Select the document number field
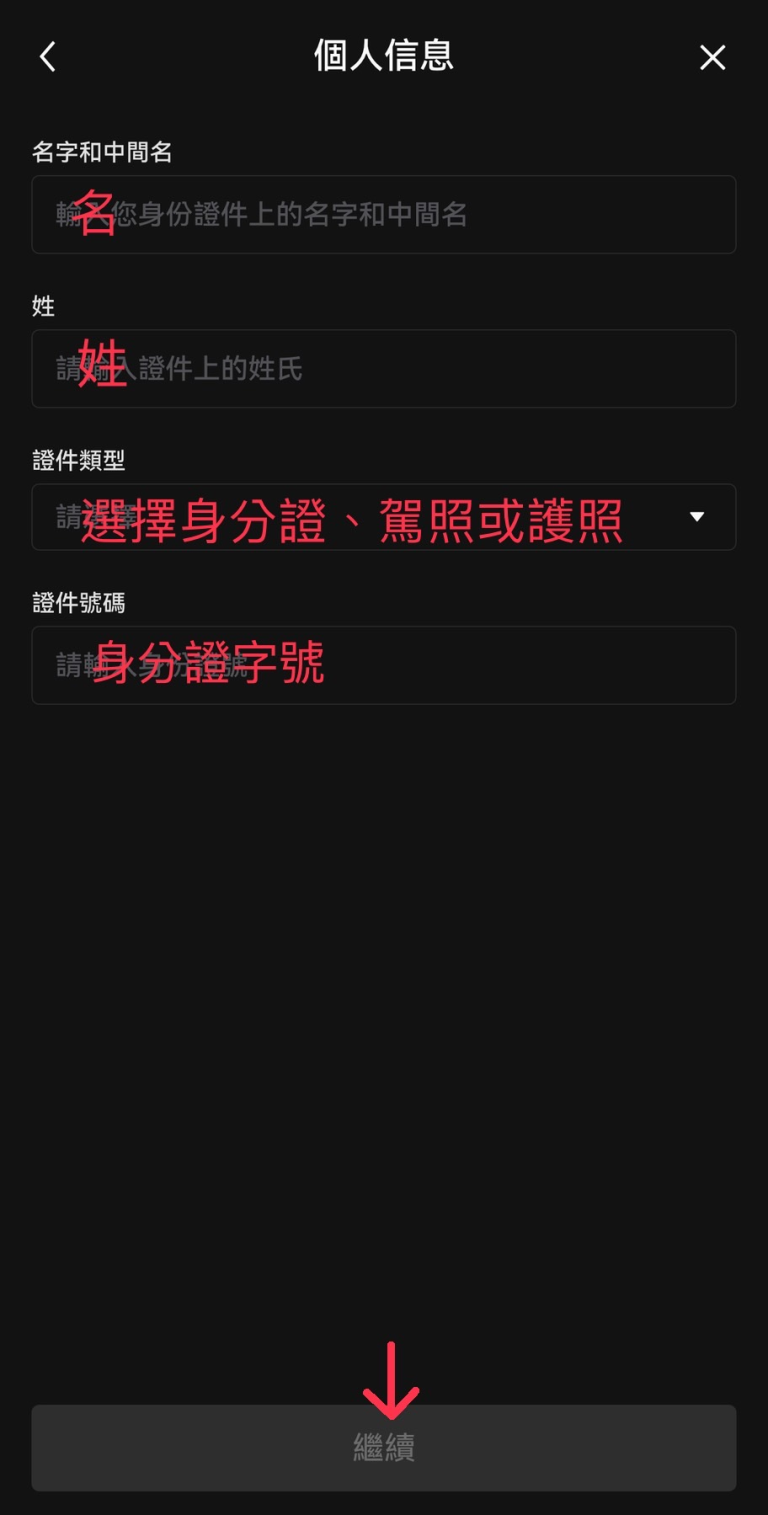The image size is (768, 1515). coord(384,665)
